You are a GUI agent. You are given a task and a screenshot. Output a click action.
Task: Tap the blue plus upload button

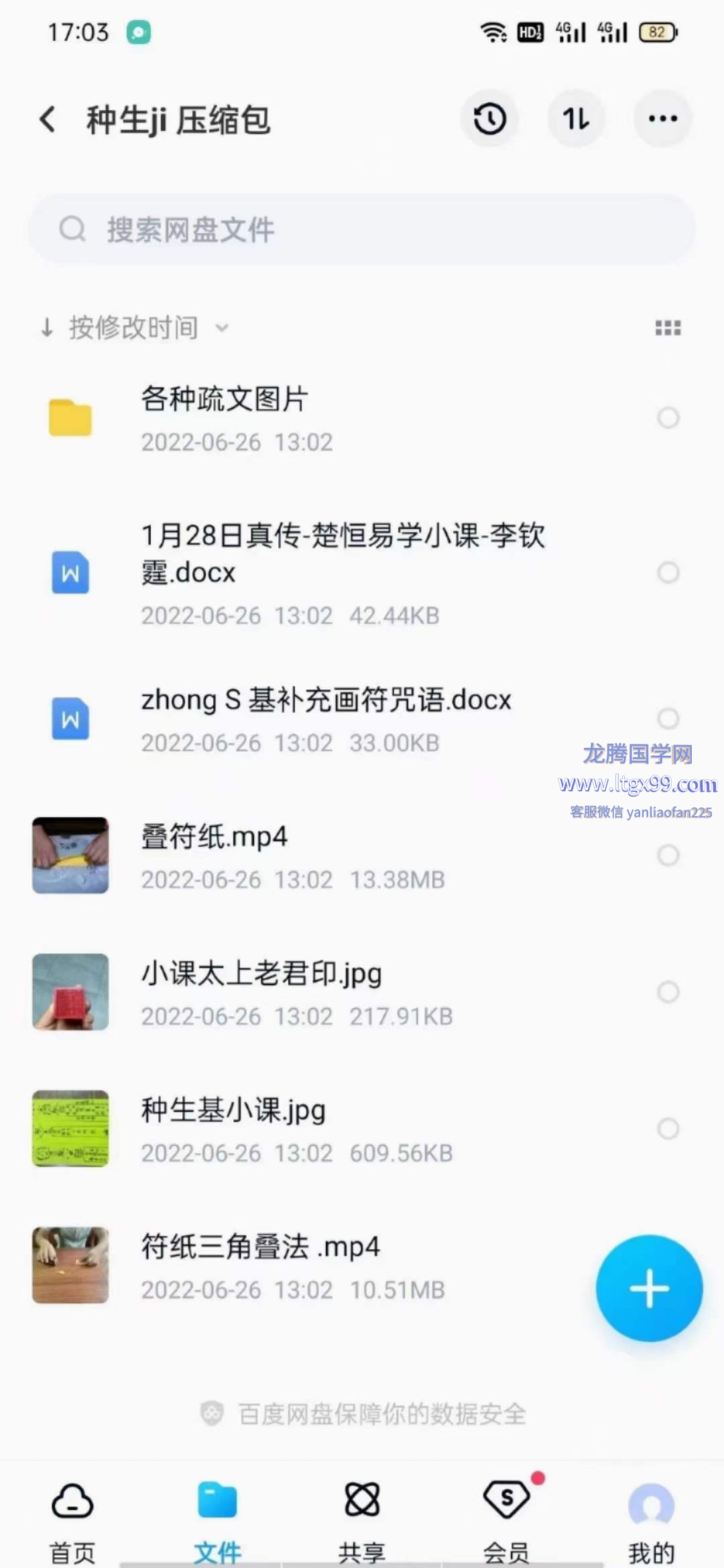(649, 1288)
